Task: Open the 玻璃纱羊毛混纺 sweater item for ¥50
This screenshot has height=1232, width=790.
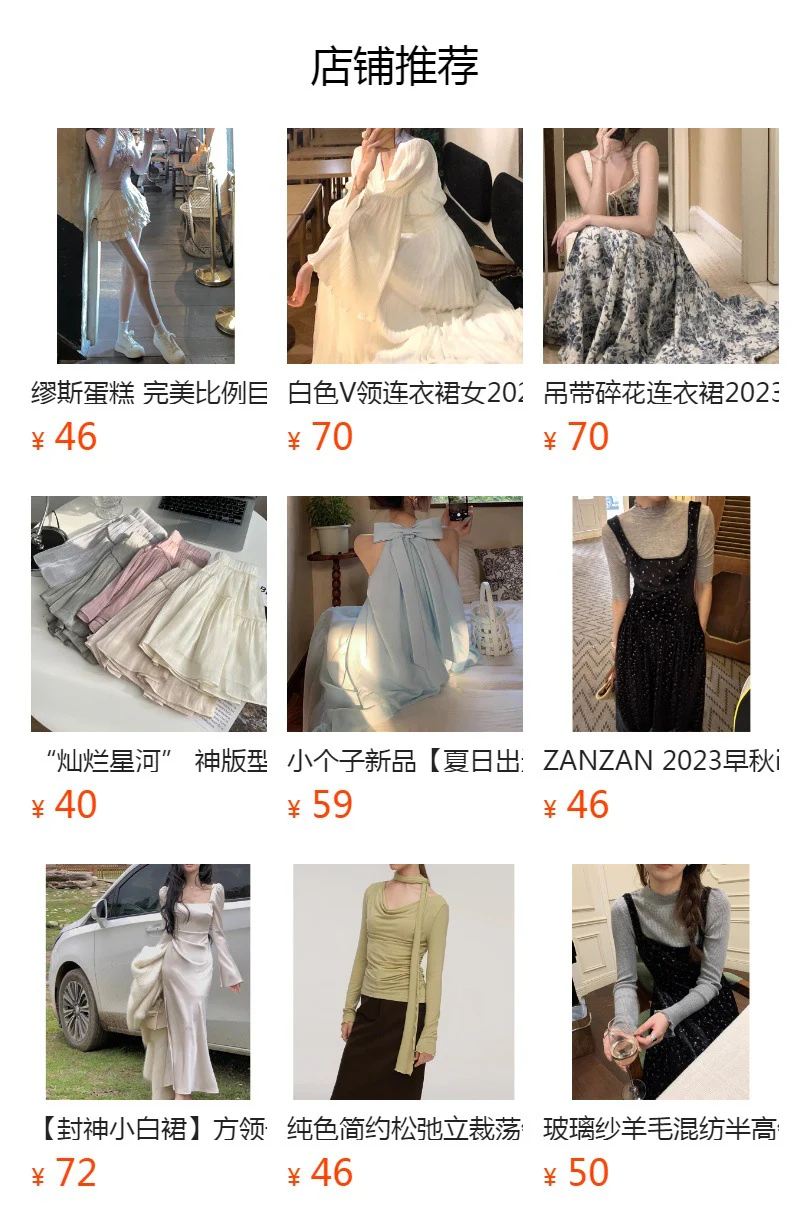Action: [660, 982]
